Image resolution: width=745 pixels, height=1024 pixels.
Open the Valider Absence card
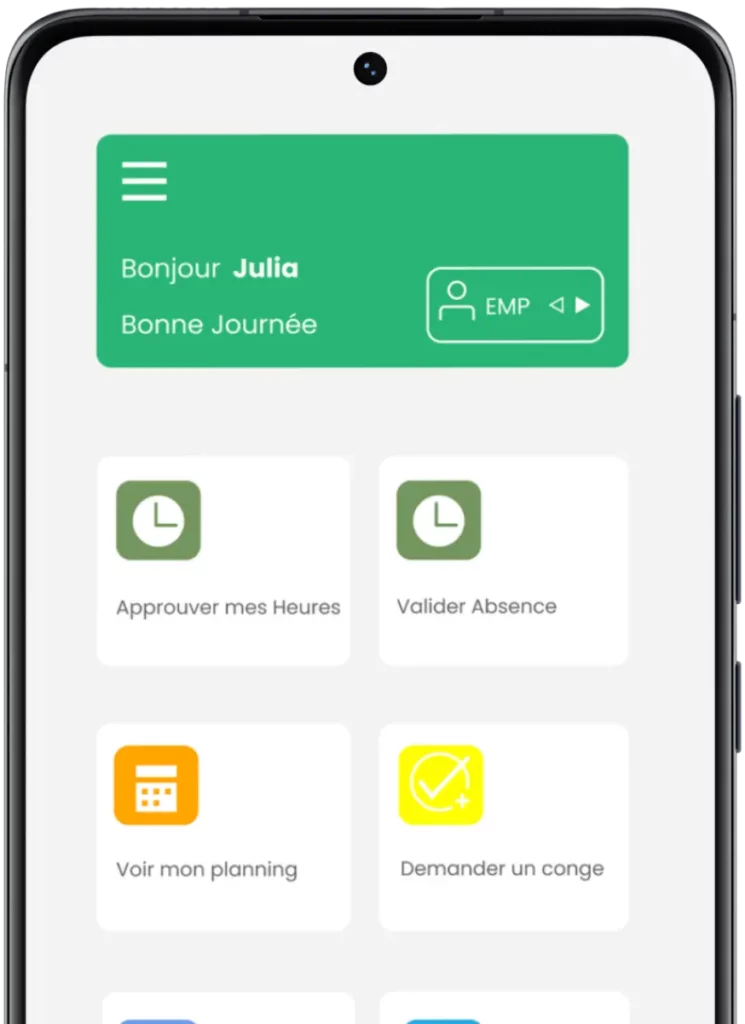click(503, 561)
